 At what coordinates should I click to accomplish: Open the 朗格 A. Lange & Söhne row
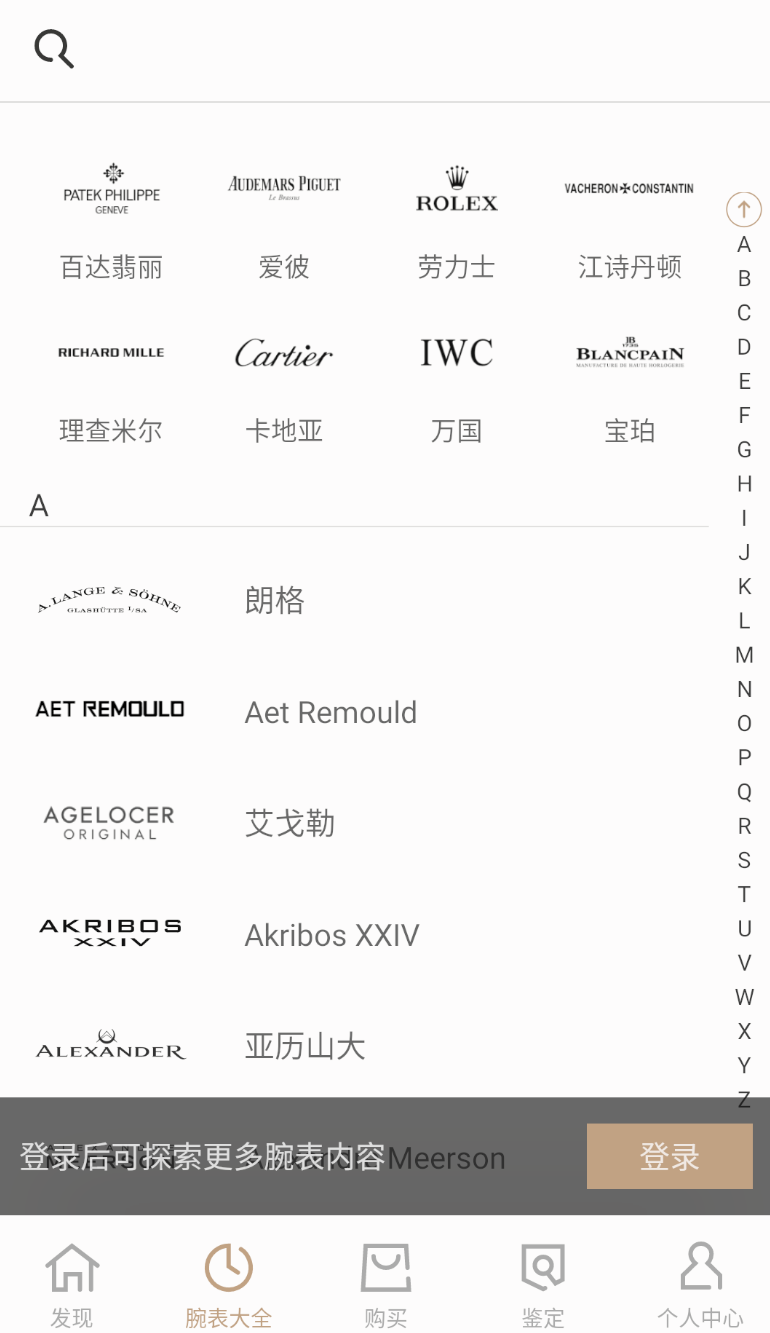[x=355, y=601]
